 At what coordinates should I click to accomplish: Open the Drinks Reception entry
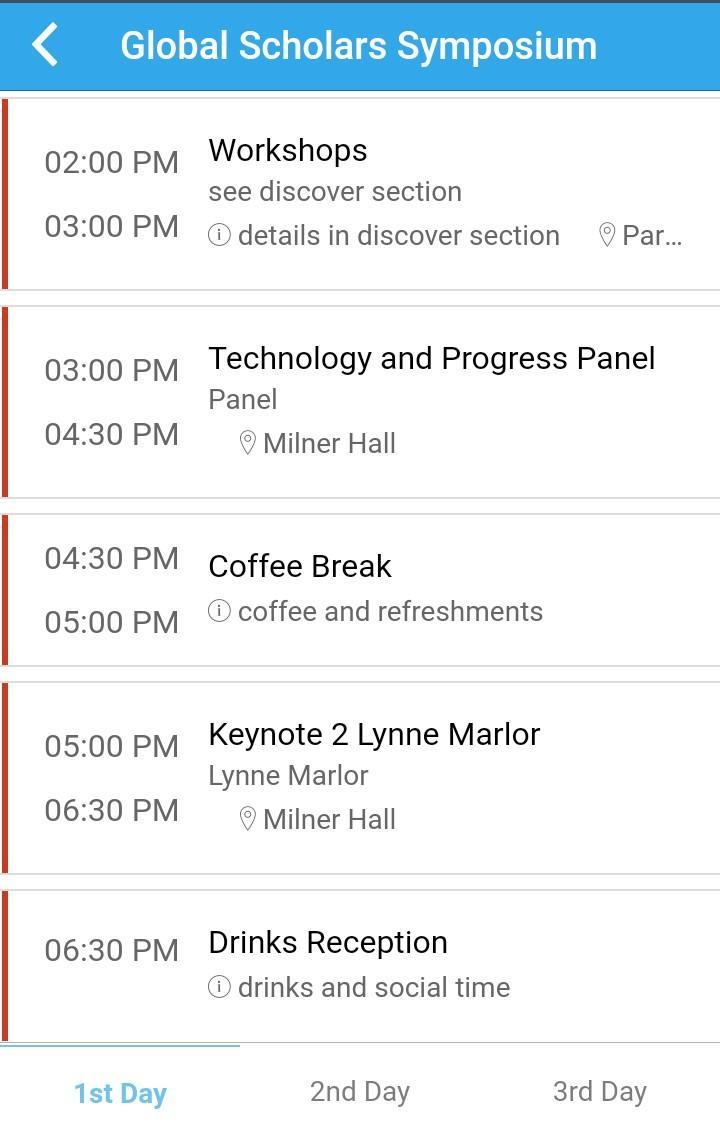[x=360, y=965]
